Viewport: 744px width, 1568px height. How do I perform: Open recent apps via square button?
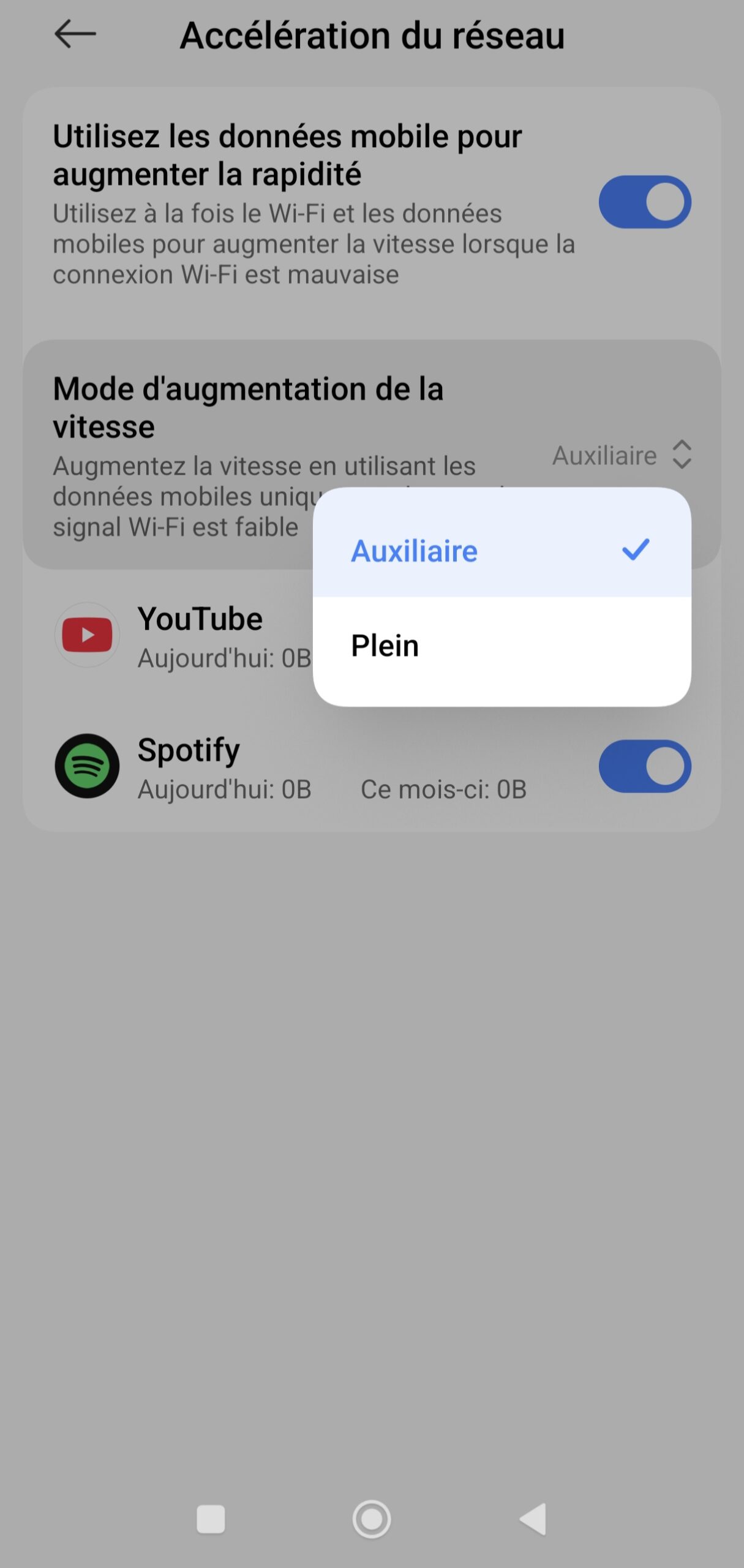coord(211,1519)
